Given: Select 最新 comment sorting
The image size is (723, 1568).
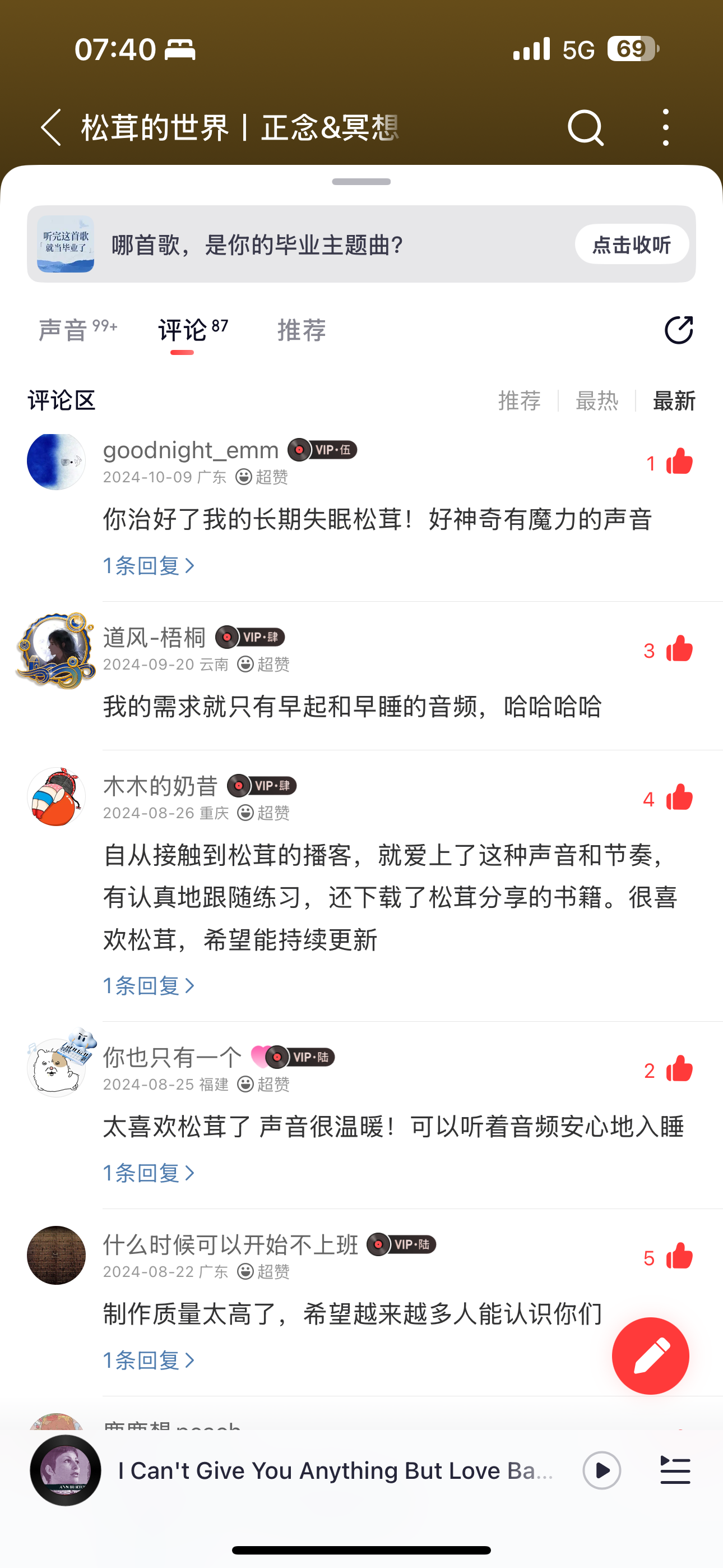Looking at the screenshot, I should (x=674, y=401).
